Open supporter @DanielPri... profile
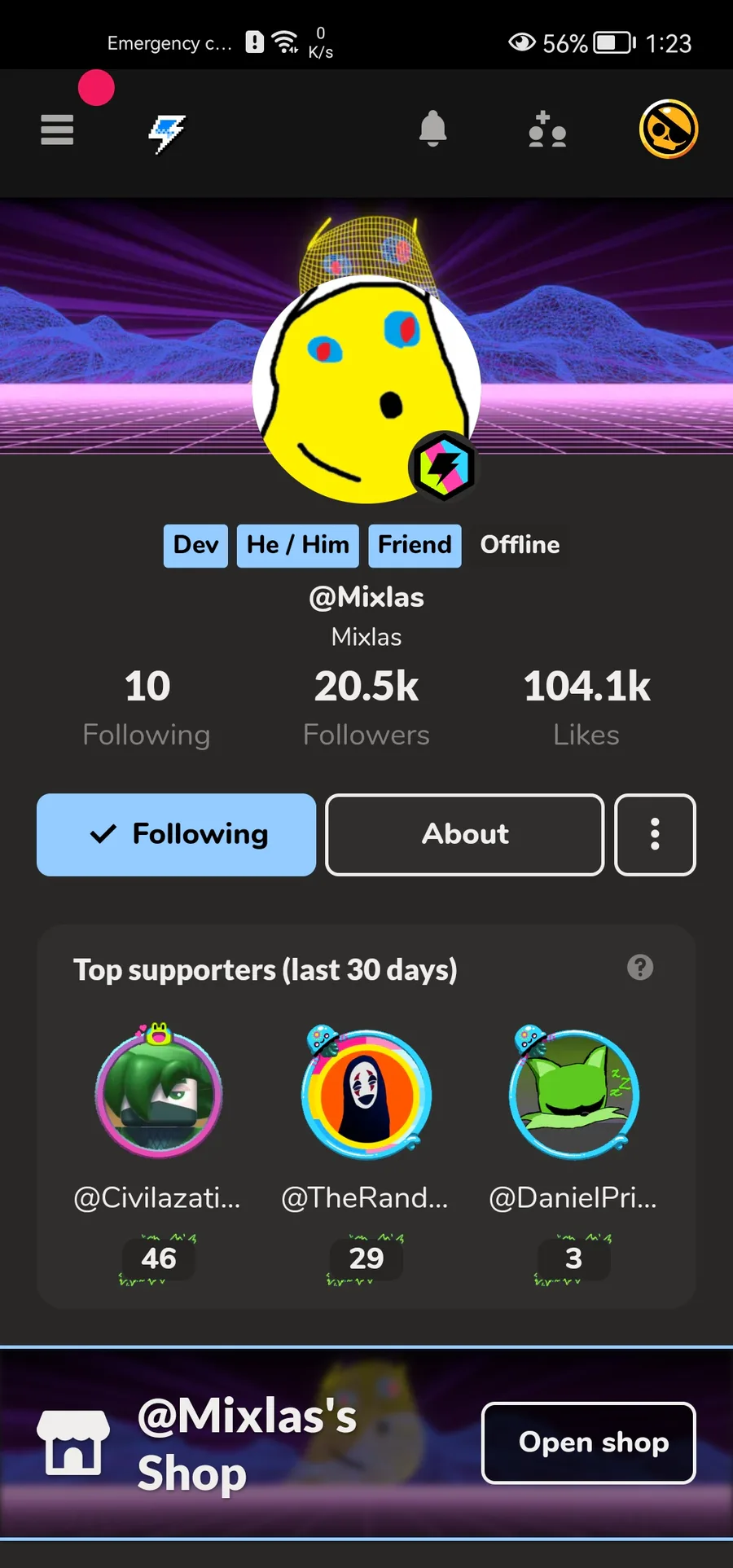Image resolution: width=733 pixels, height=1568 pixels. tap(573, 1094)
